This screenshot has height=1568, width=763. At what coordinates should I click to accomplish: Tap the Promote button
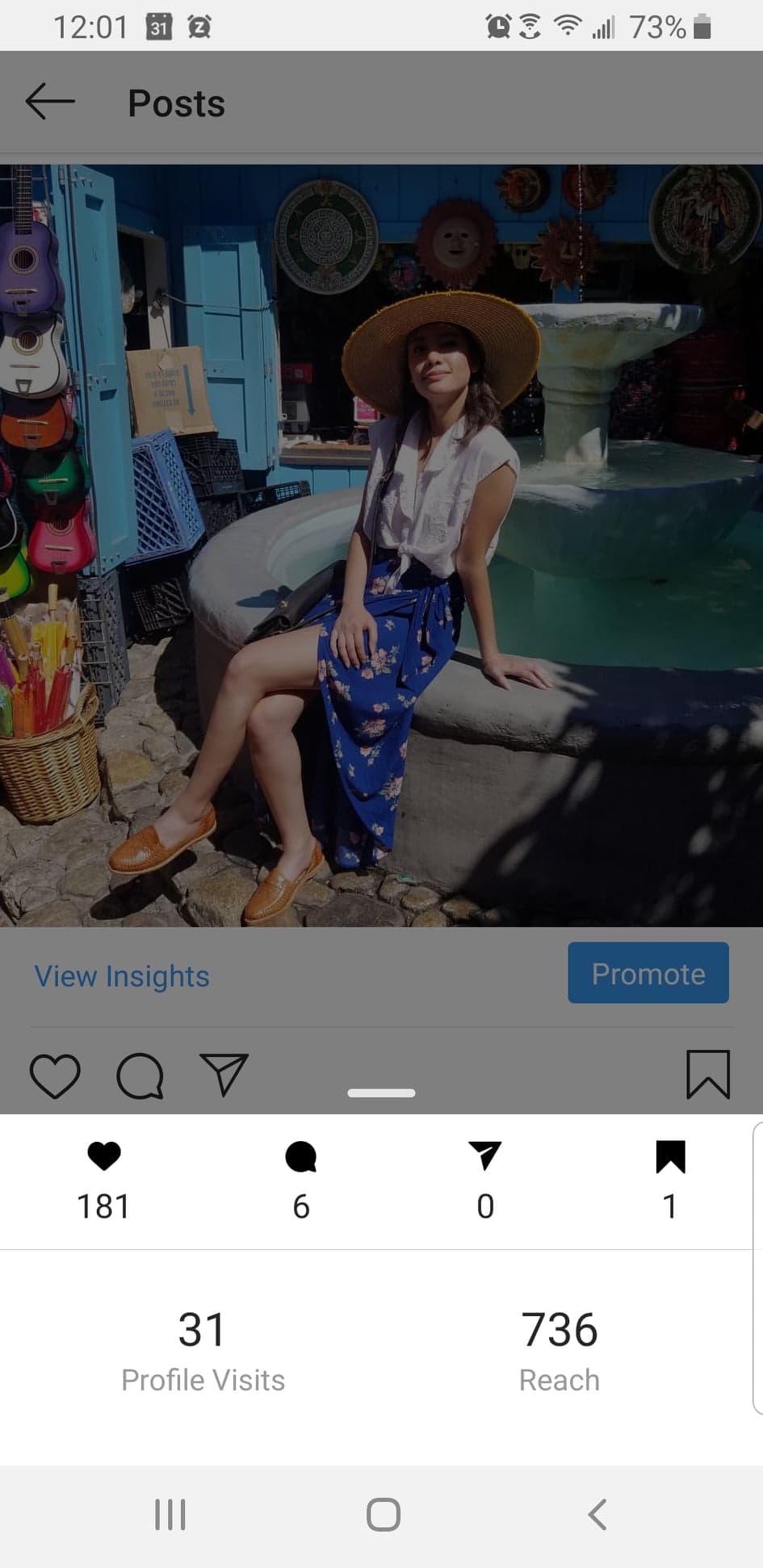[648, 973]
